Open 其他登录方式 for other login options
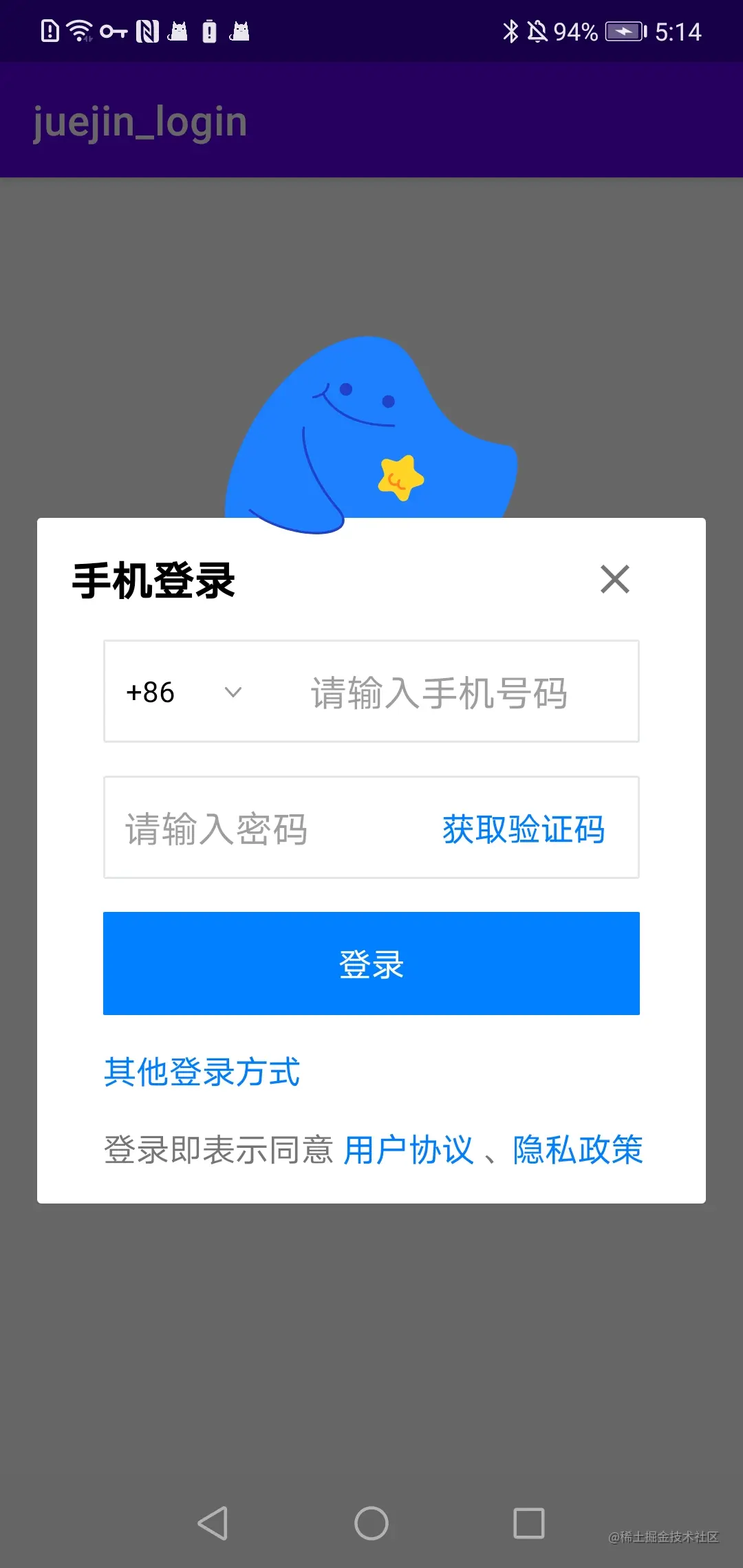This screenshot has width=743, height=1568. (x=202, y=1073)
